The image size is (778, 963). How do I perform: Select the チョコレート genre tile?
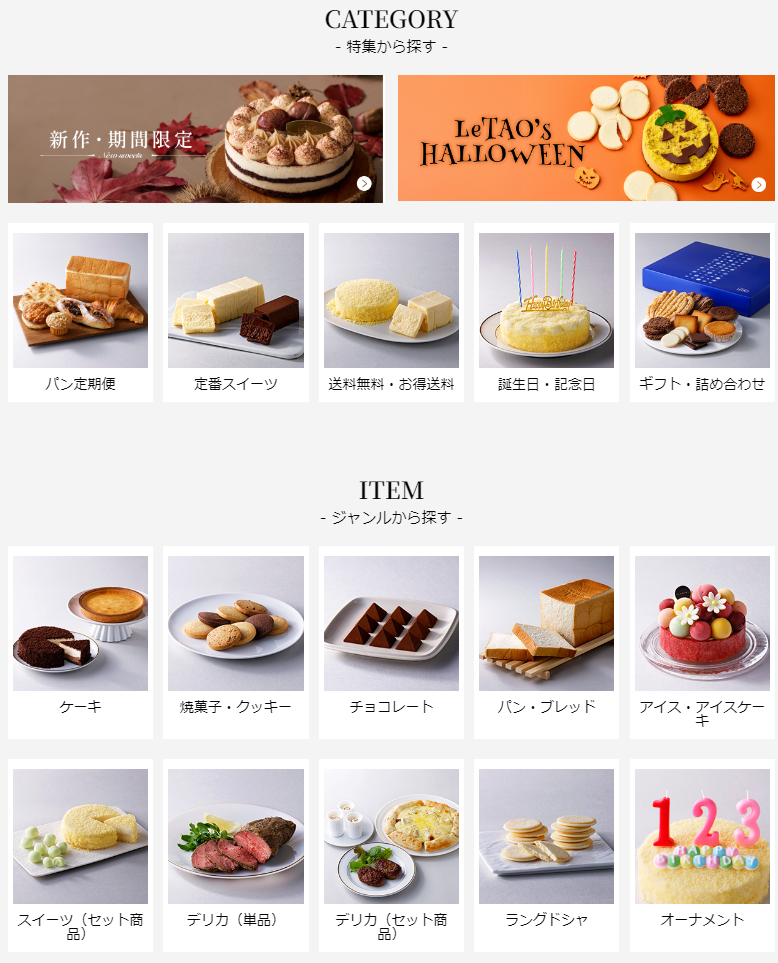click(x=391, y=640)
